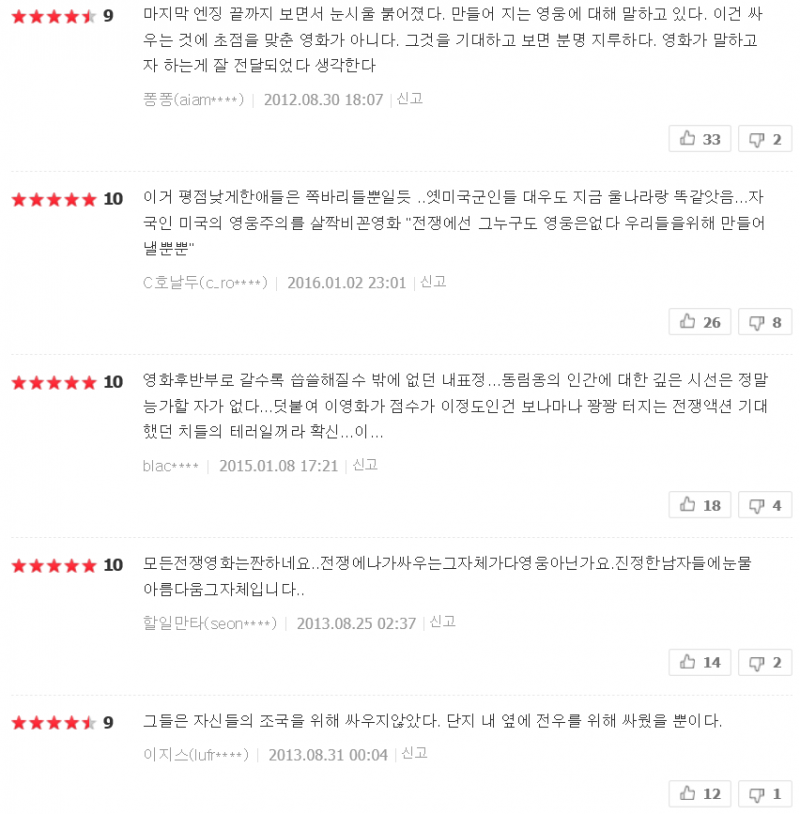
Task: Tap 신고 on C호날두's review
Action: pyautogui.click(x=433, y=282)
